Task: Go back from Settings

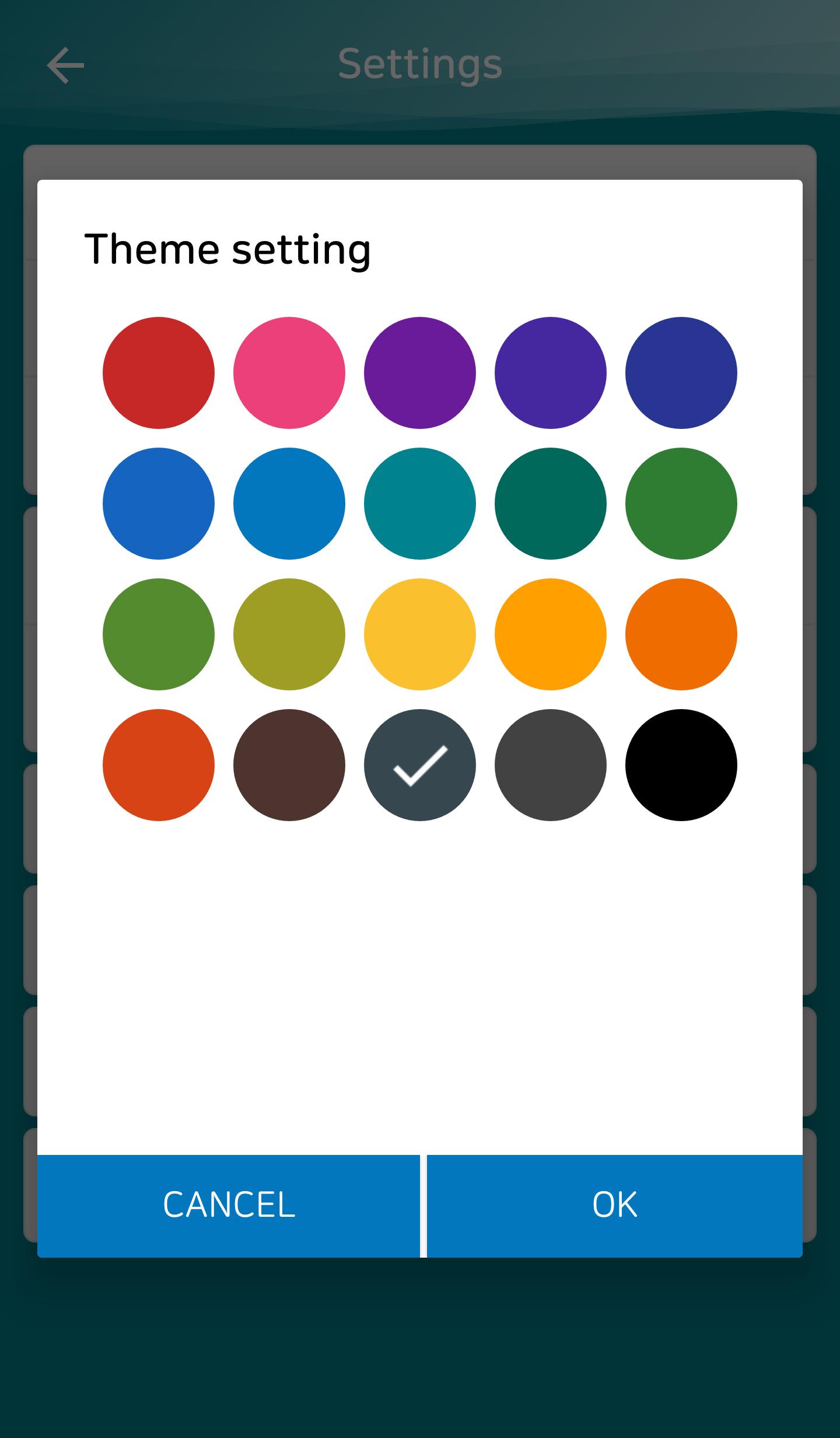Action: (x=65, y=65)
